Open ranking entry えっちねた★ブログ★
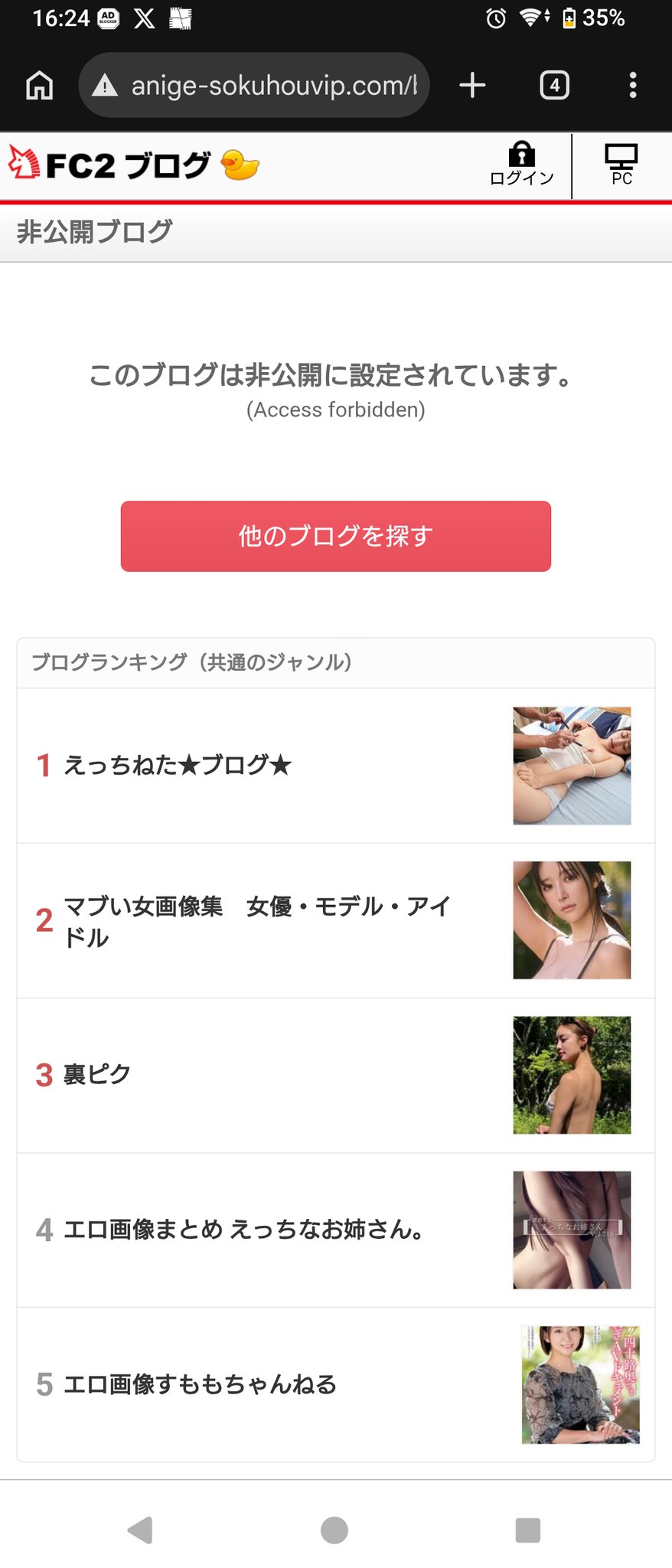 coord(178,765)
